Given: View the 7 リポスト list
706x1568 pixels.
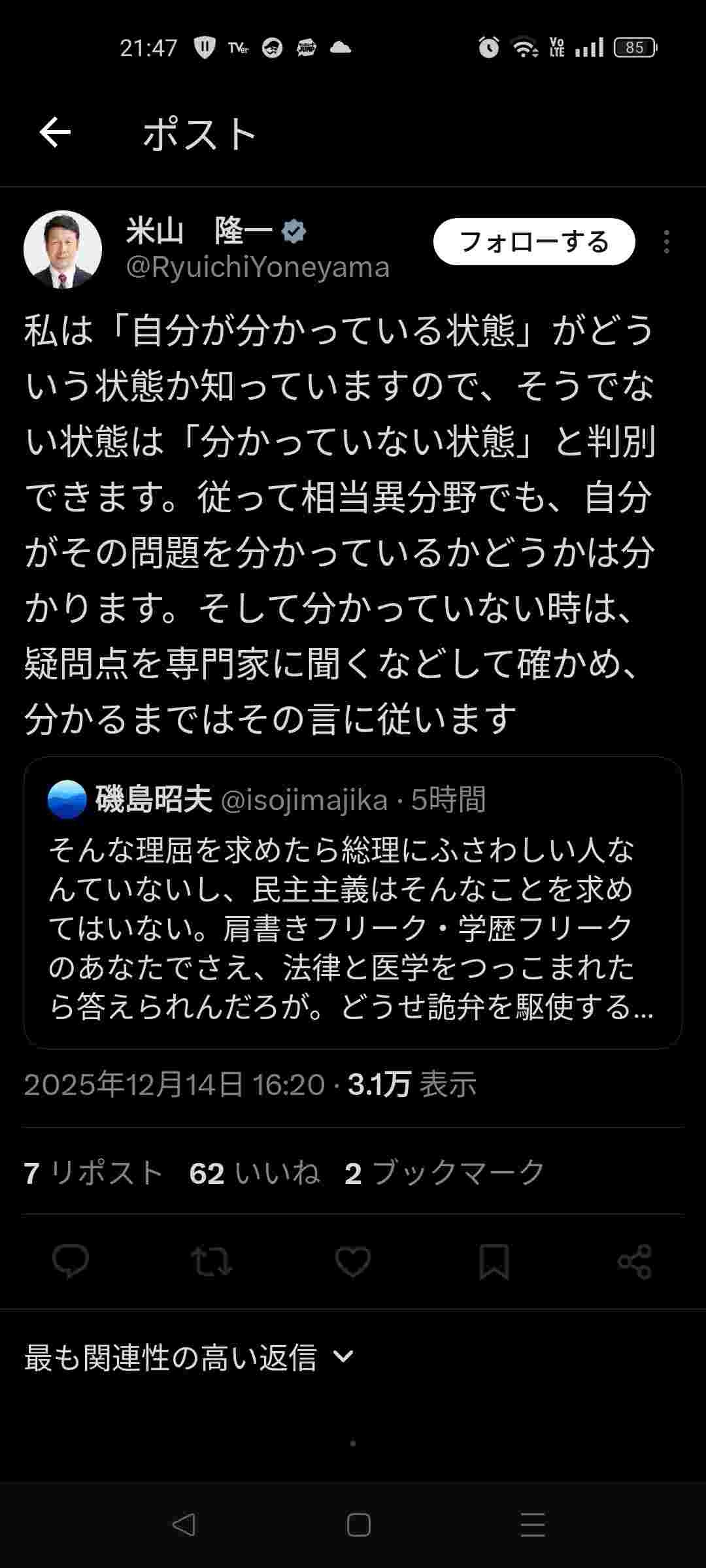Looking at the screenshot, I should point(93,1173).
